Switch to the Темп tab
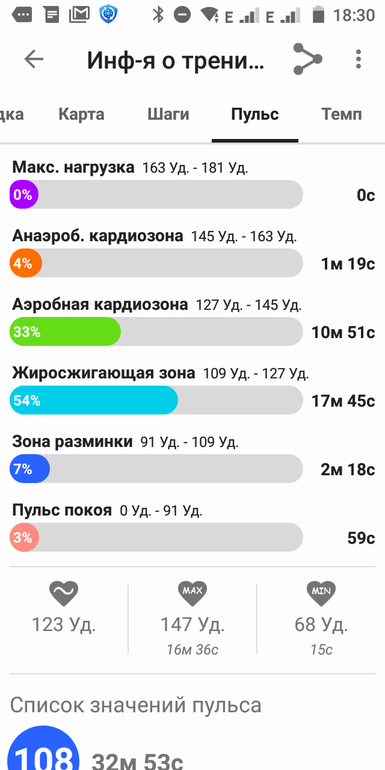 click(342, 114)
